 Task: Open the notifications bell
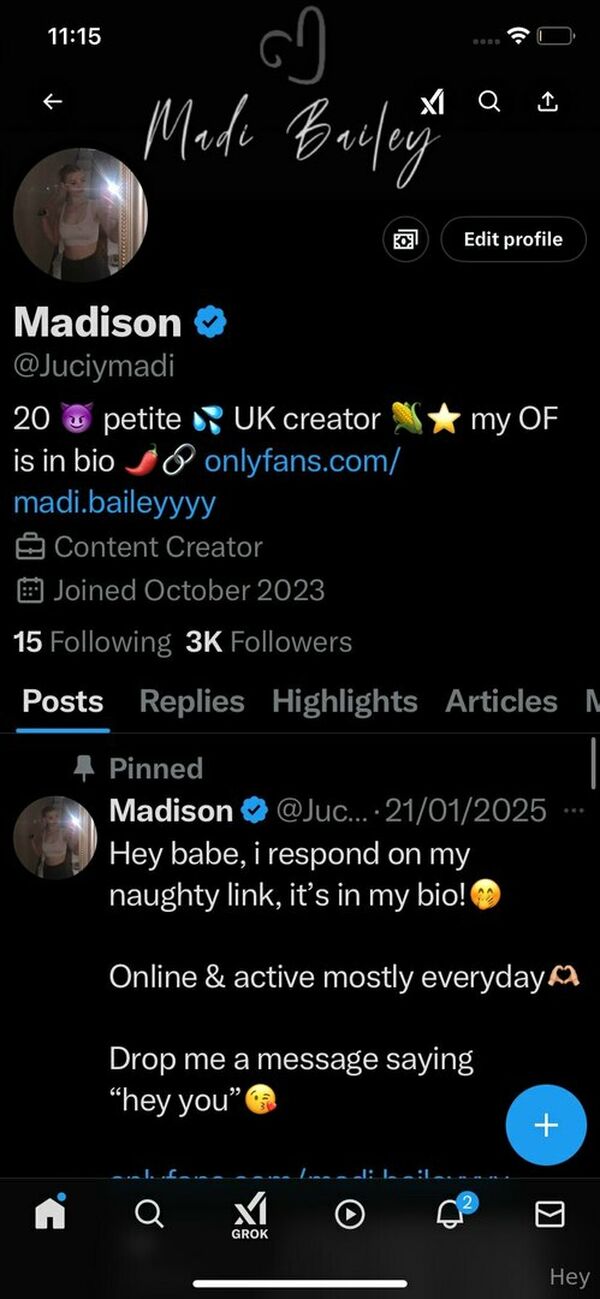tap(450, 1213)
